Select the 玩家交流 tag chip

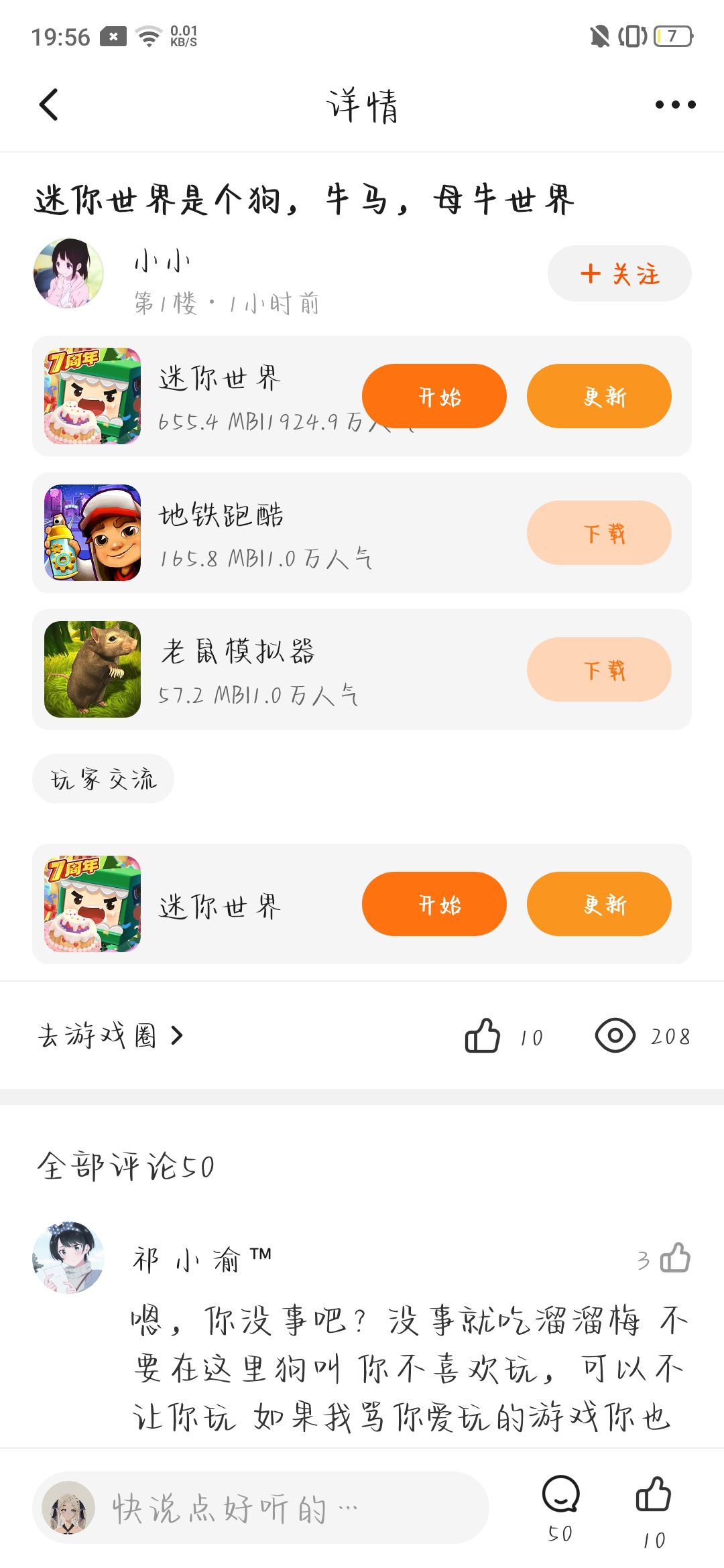pyautogui.click(x=103, y=779)
